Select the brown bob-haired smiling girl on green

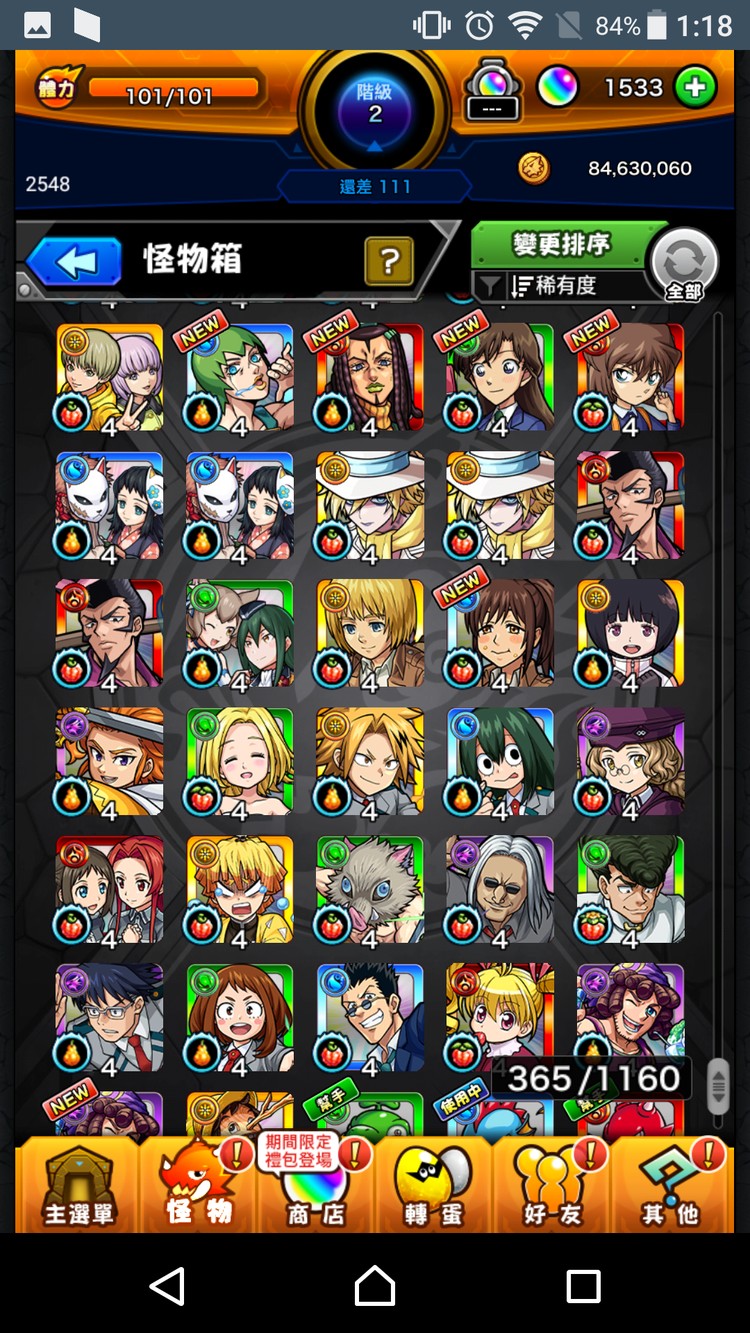240,1018
